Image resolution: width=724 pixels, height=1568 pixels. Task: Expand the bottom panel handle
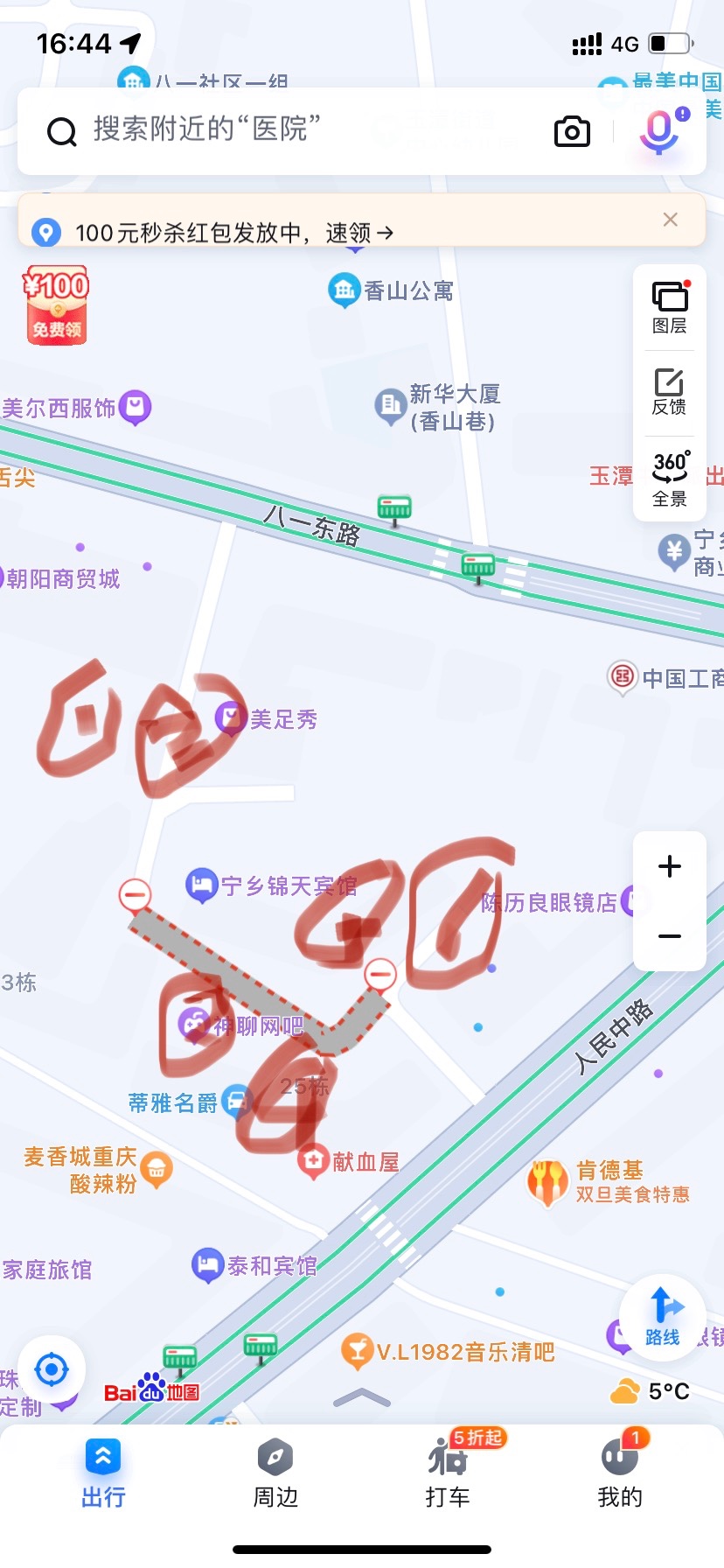(x=362, y=1397)
